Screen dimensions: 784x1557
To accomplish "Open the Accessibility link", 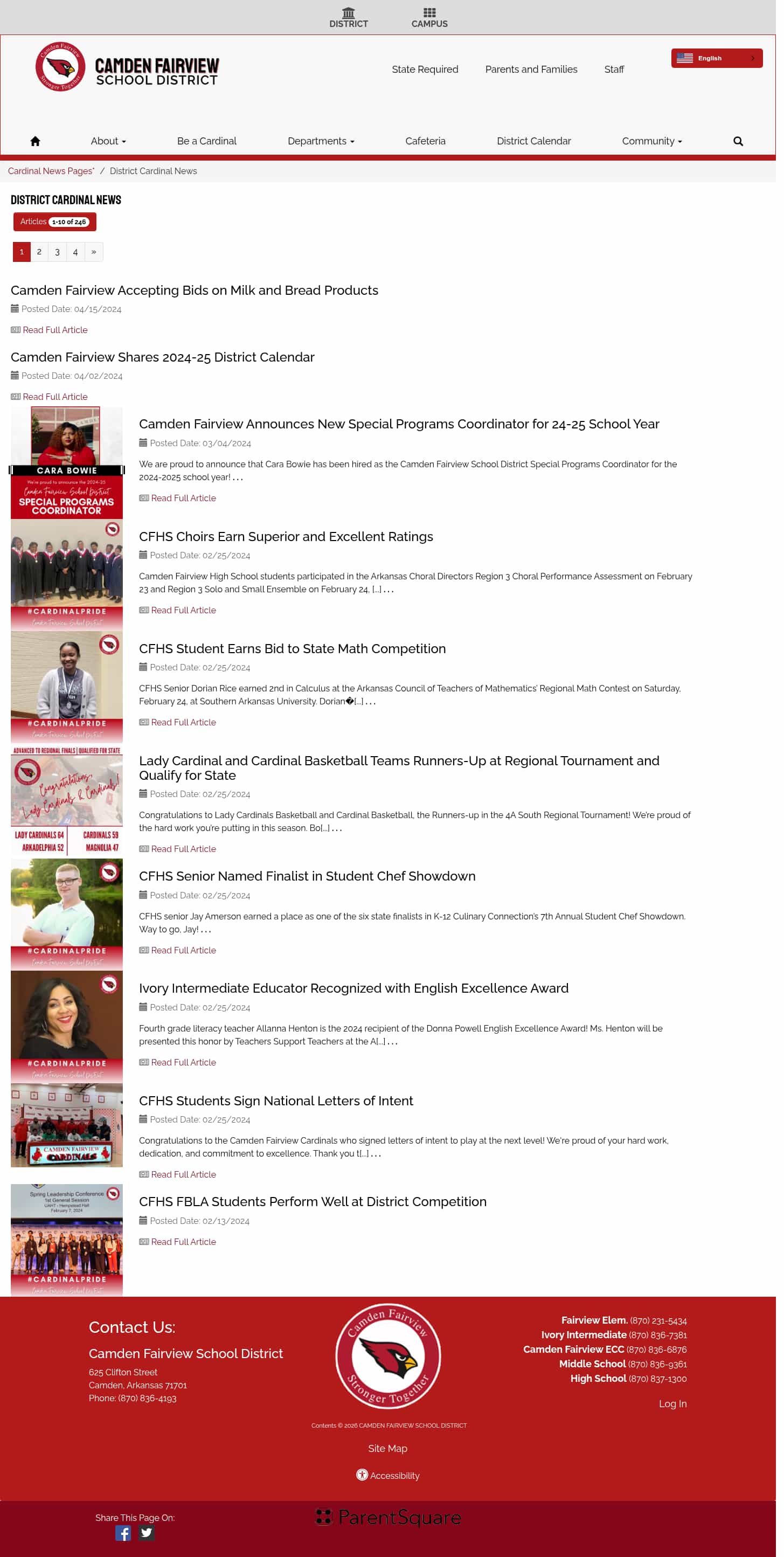I will (x=388, y=1475).
